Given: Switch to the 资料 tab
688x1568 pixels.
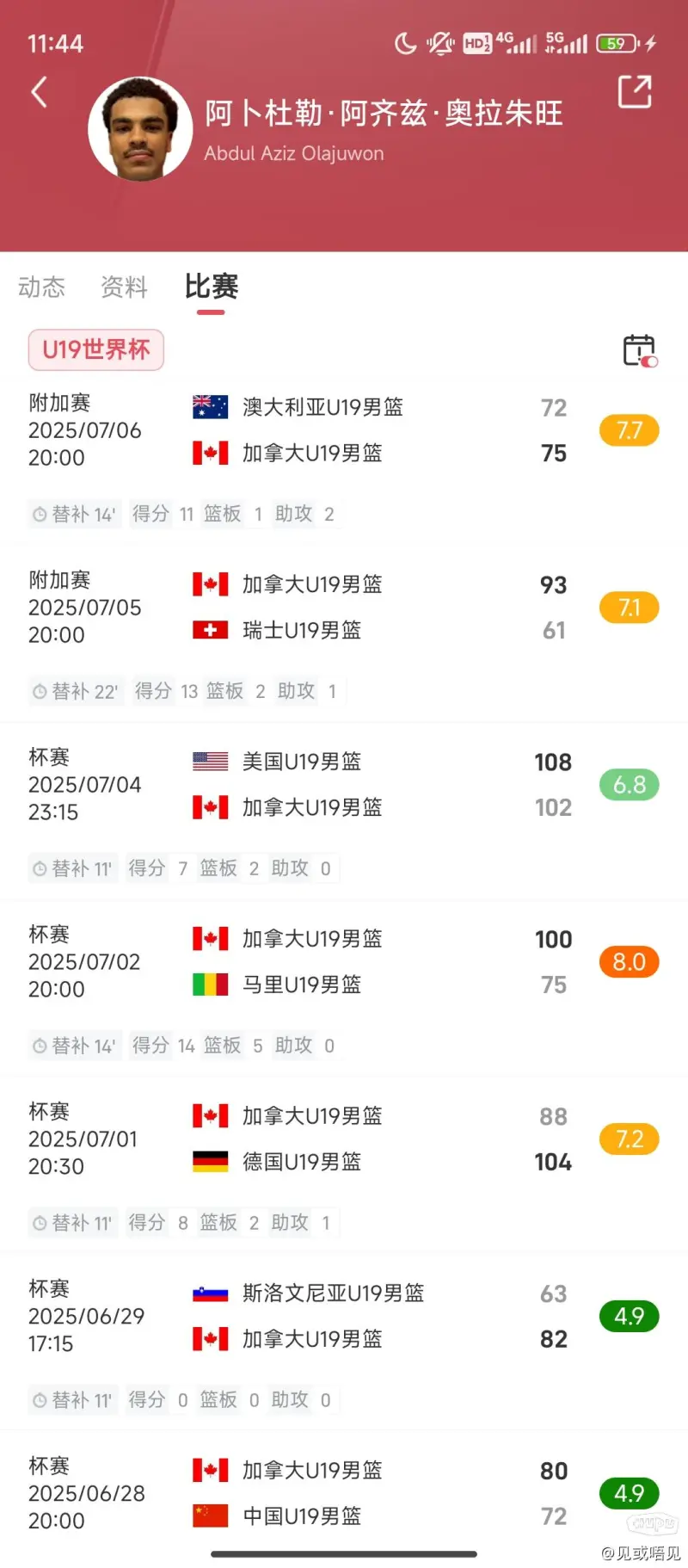Looking at the screenshot, I should tap(124, 287).
